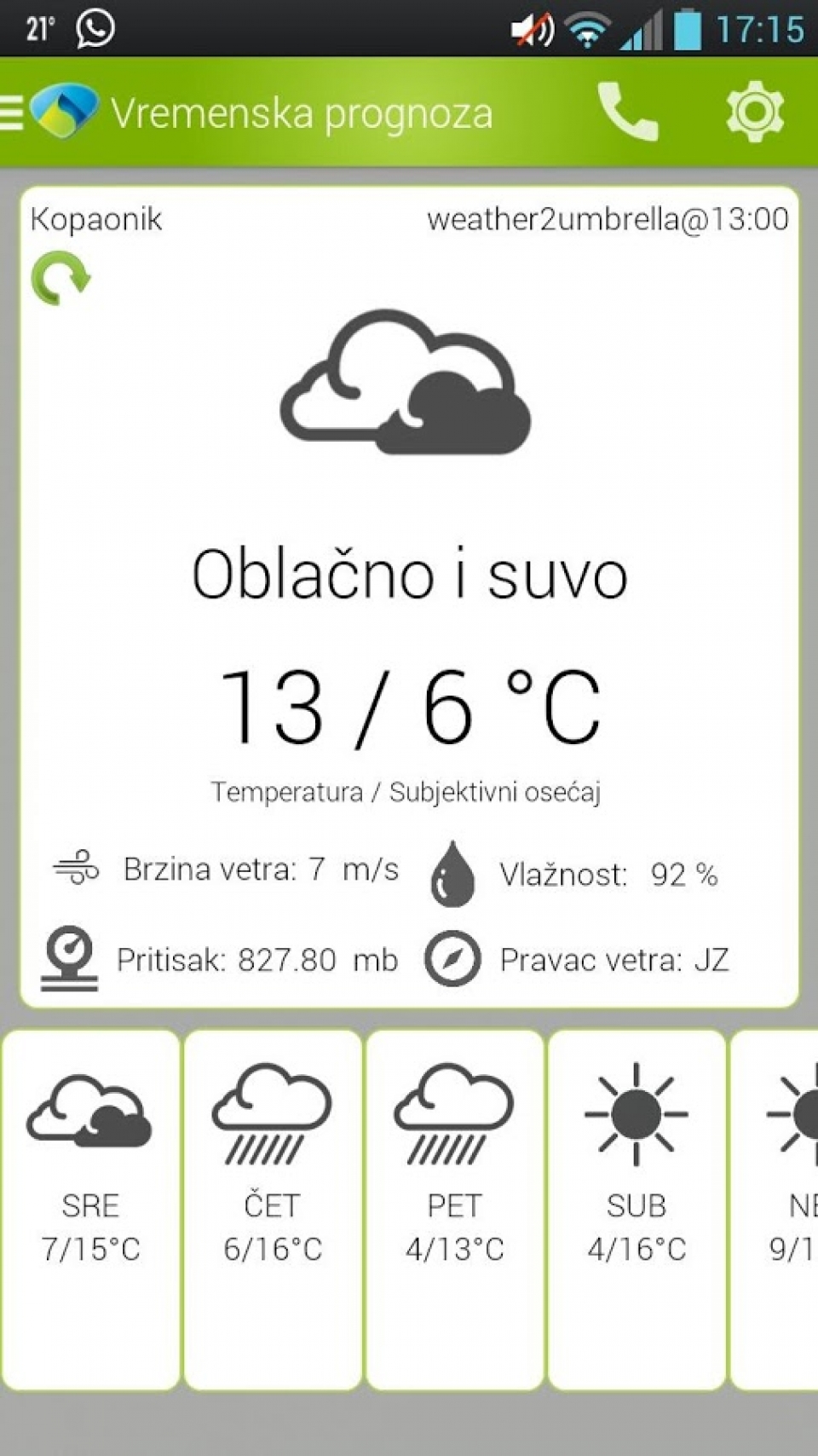Refresh the Kopaonik weather data

tap(60, 278)
